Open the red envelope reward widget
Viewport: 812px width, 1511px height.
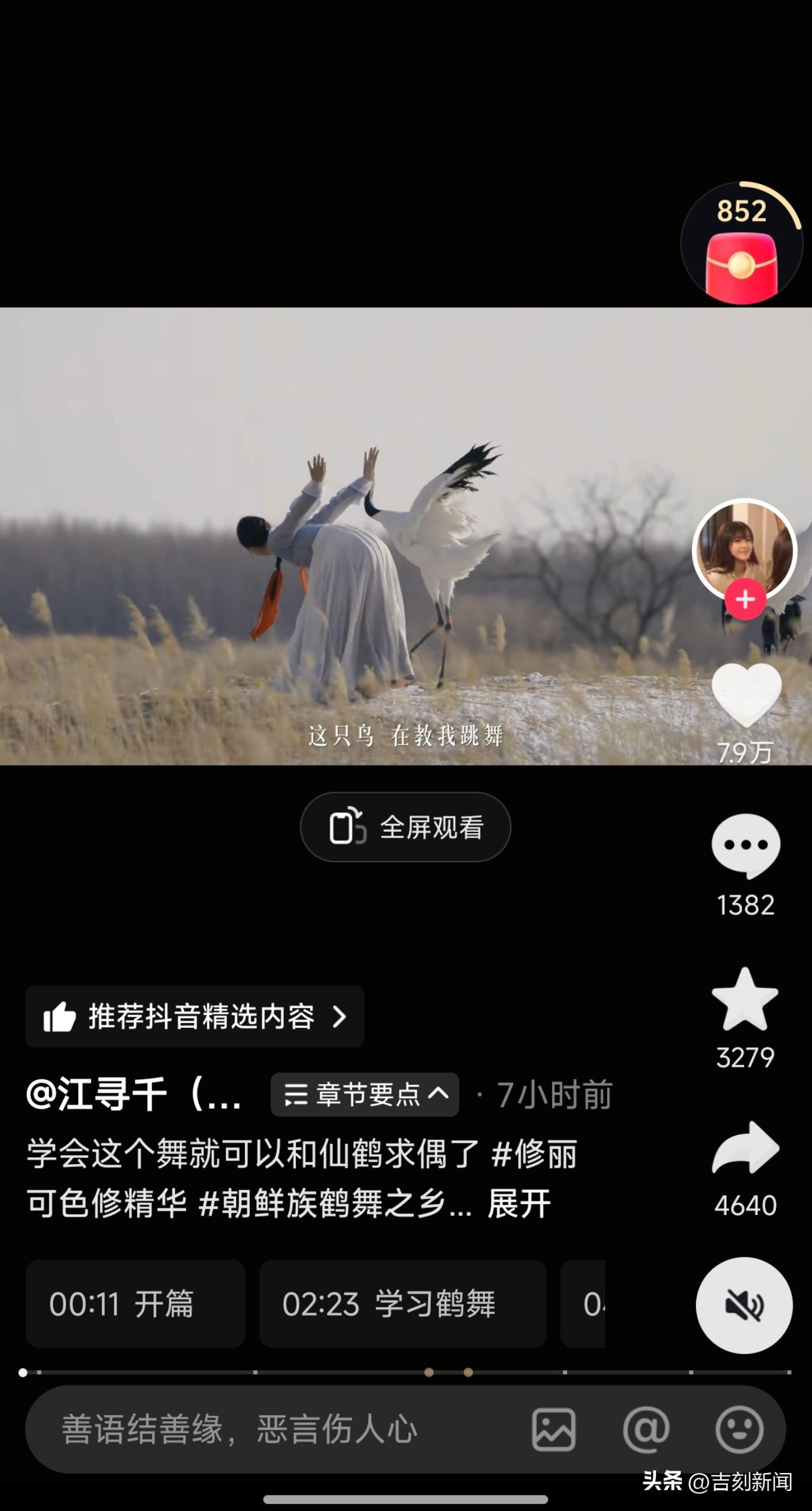741,244
